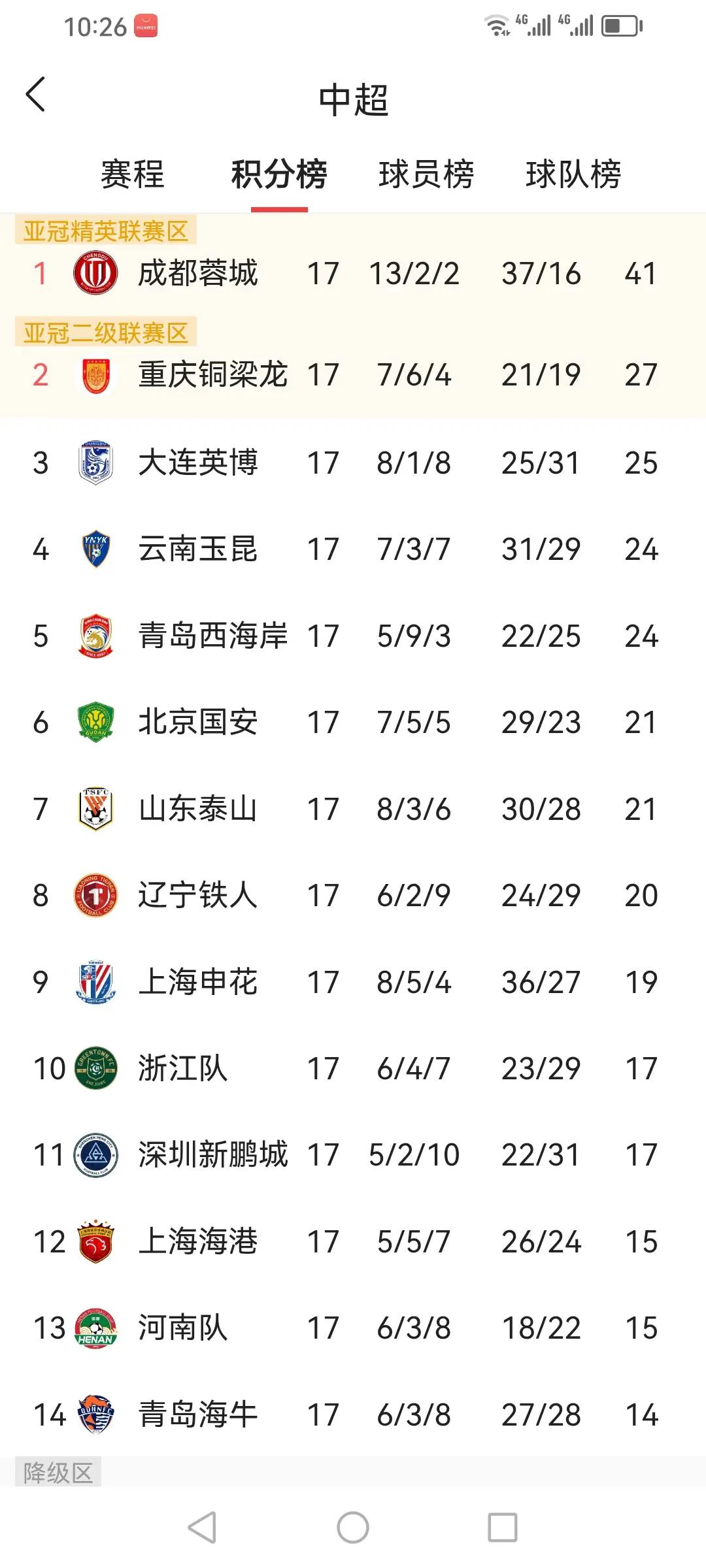Go back using the top-left arrow
The height and width of the screenshot is (1568, 706).
pos(36,95)
